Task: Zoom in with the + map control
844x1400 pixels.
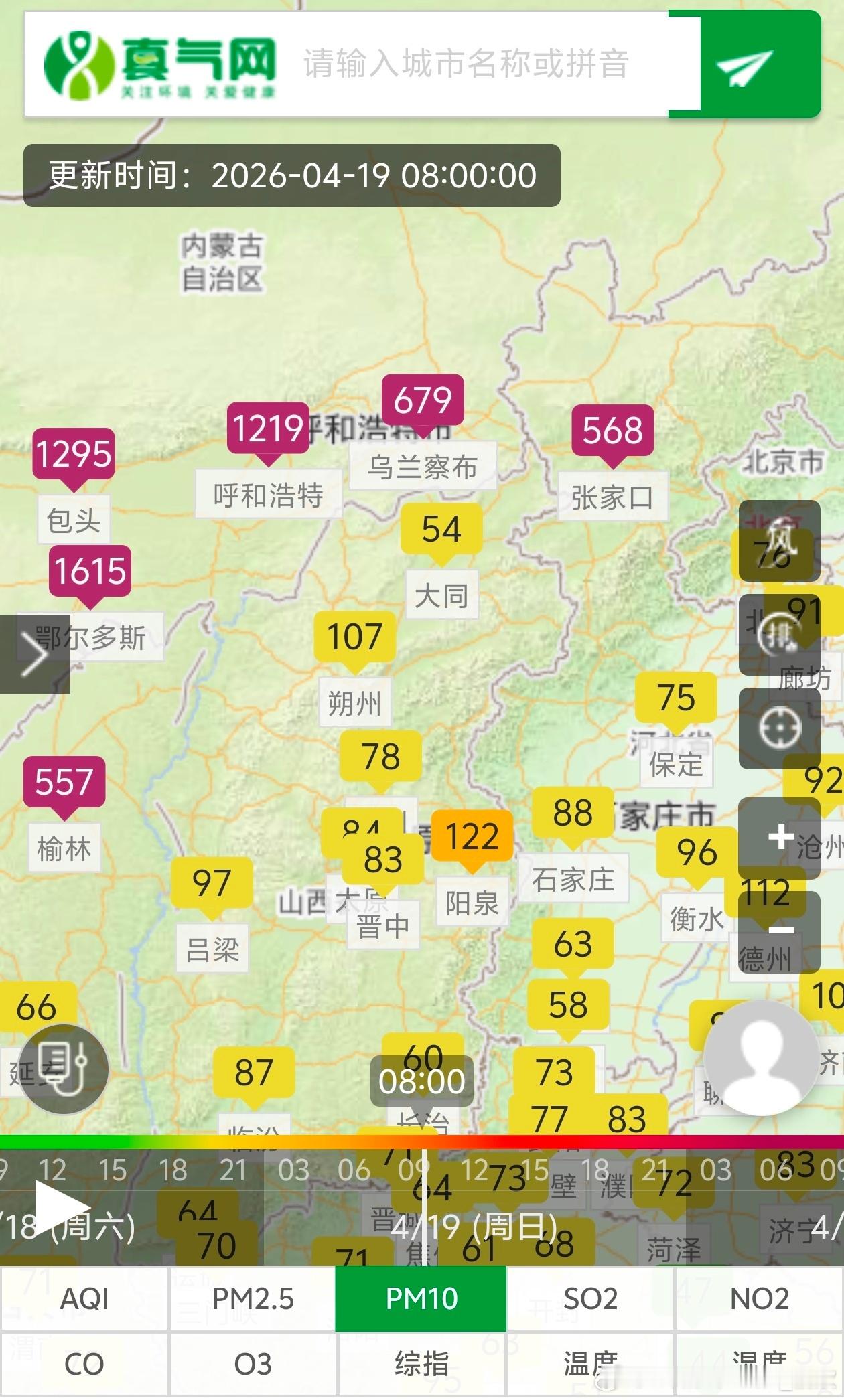Action: [x=780, y=837]
